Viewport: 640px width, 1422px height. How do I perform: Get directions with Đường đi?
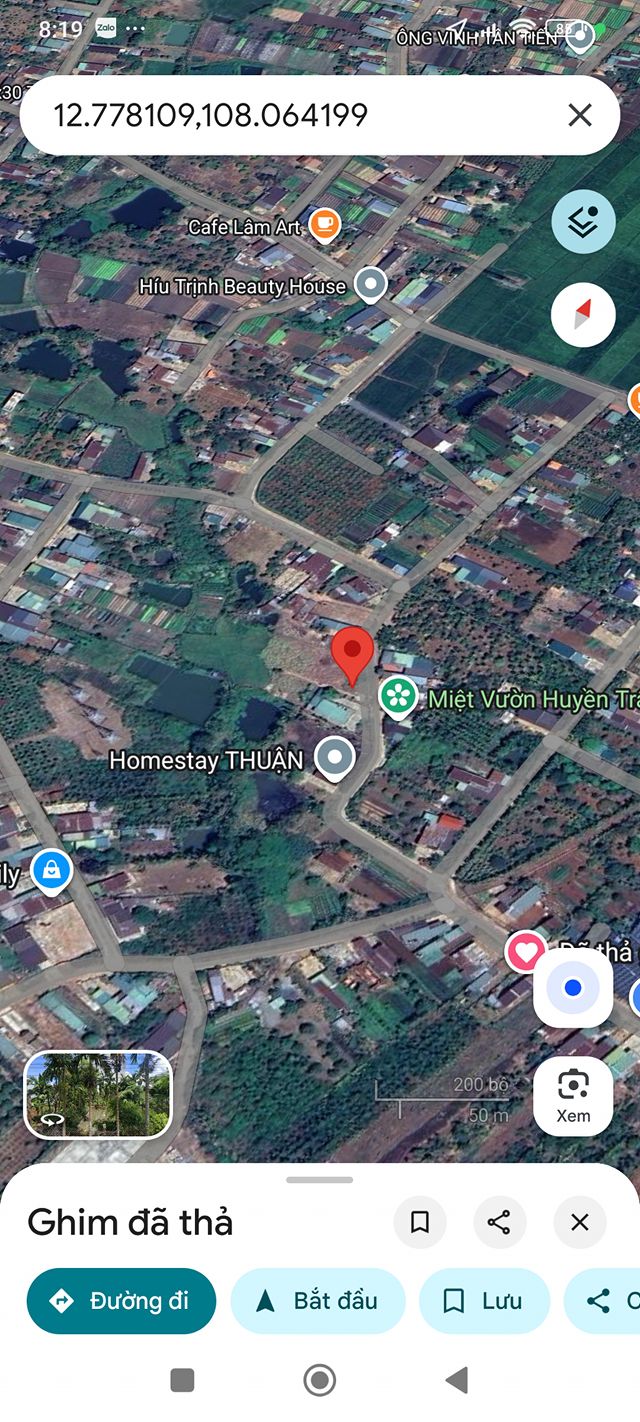(121, 1301)
